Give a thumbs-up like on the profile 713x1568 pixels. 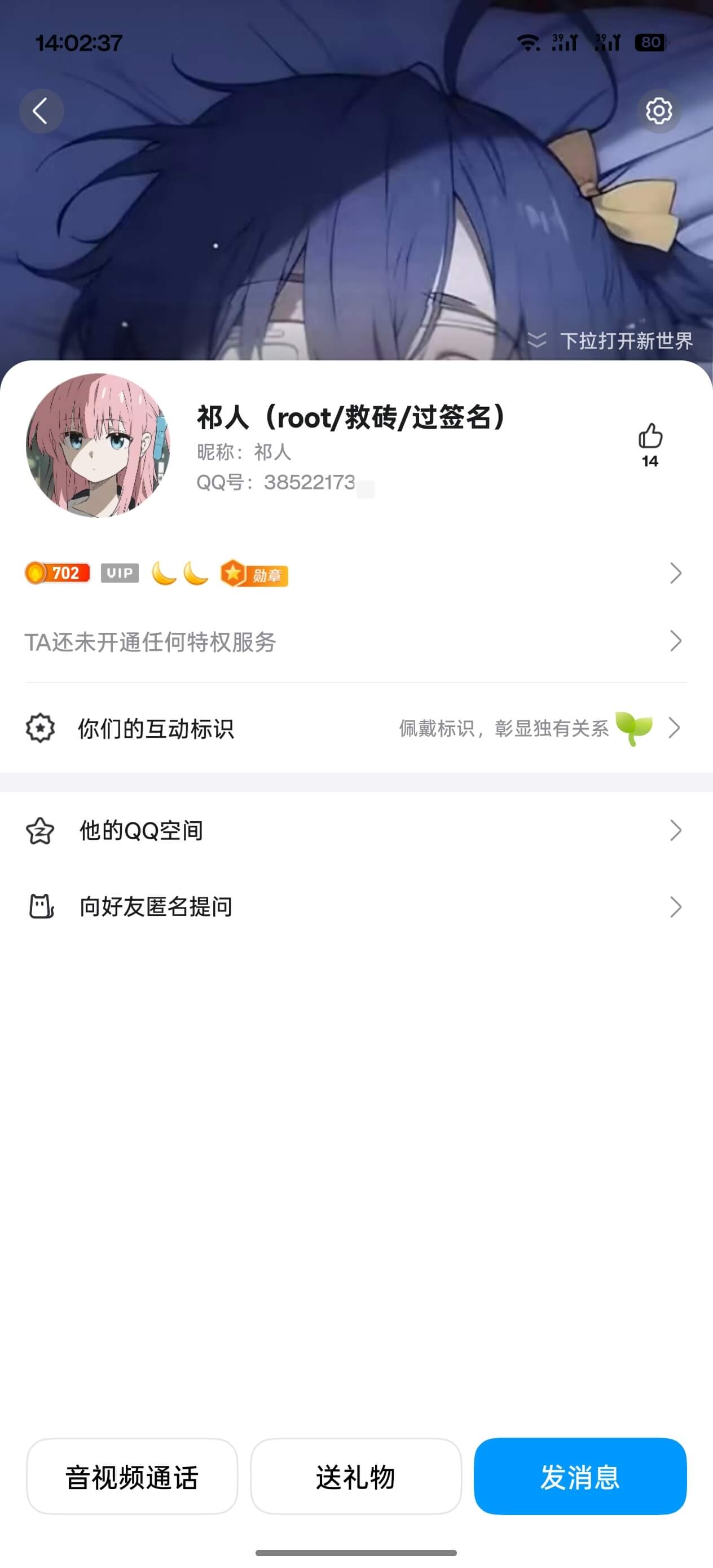(650, 437)
